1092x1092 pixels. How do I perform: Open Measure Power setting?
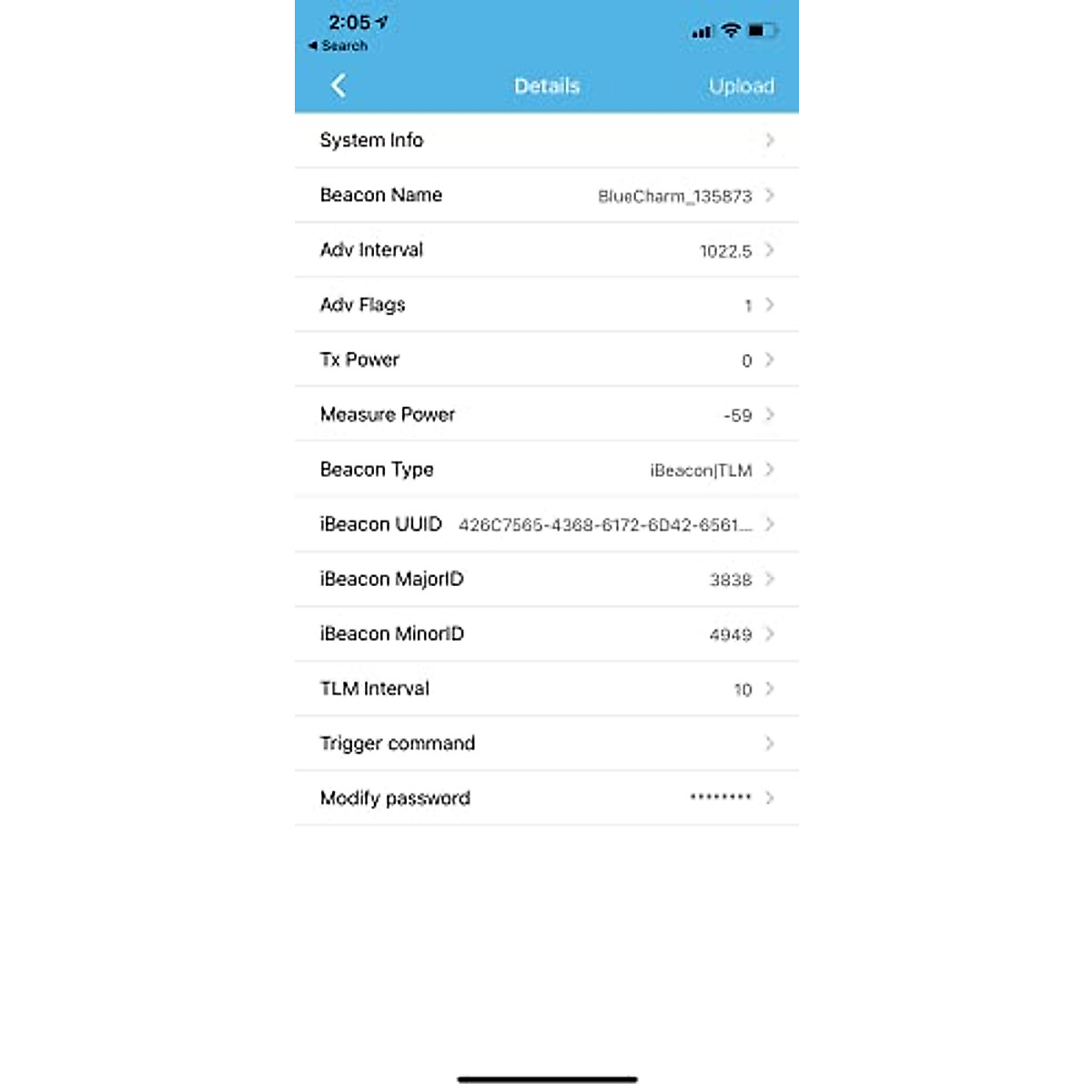tap(547, 414)
